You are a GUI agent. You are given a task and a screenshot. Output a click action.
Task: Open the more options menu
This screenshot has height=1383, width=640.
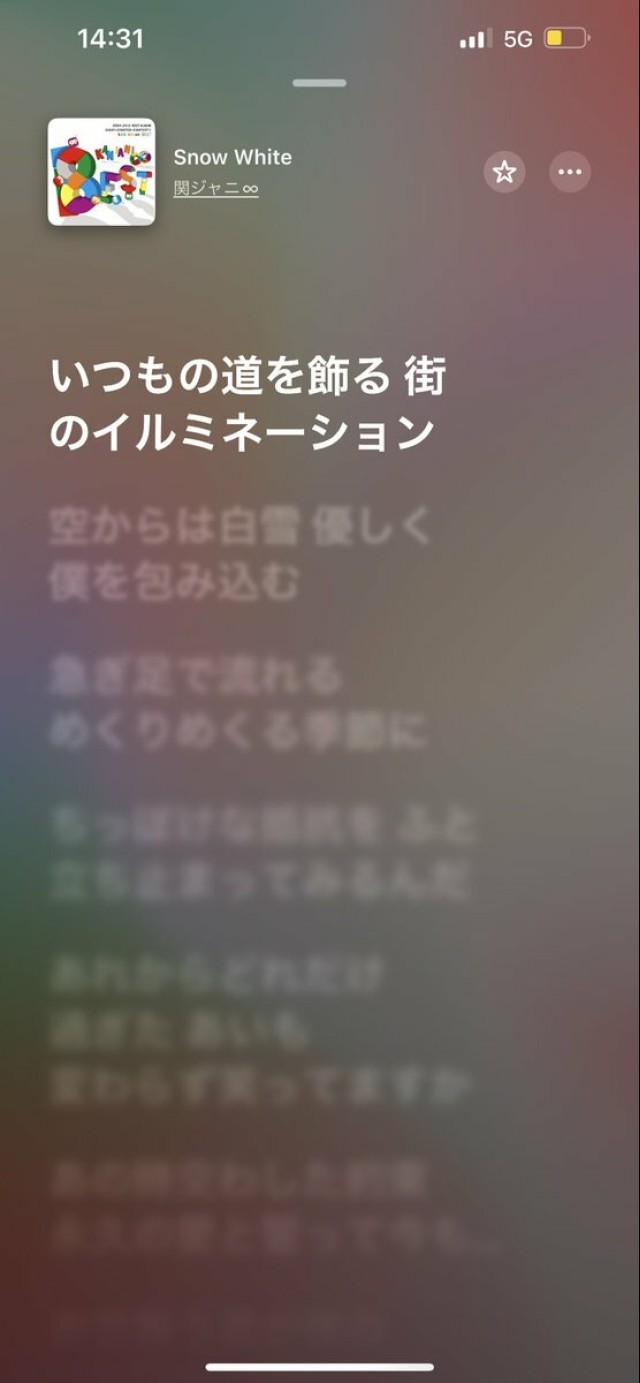click(x=570, y=172)
